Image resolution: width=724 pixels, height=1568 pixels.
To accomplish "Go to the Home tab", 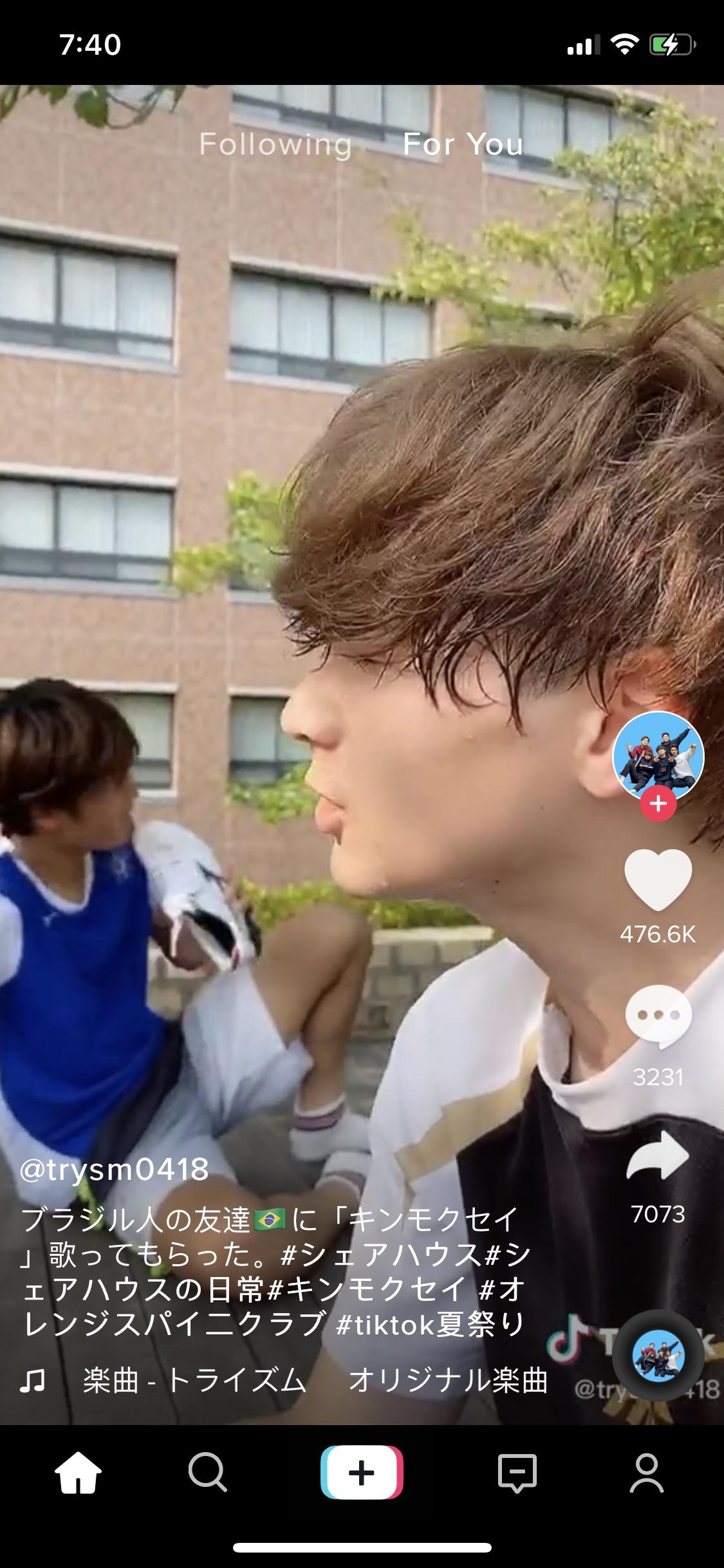I will tap(78, 1473).
